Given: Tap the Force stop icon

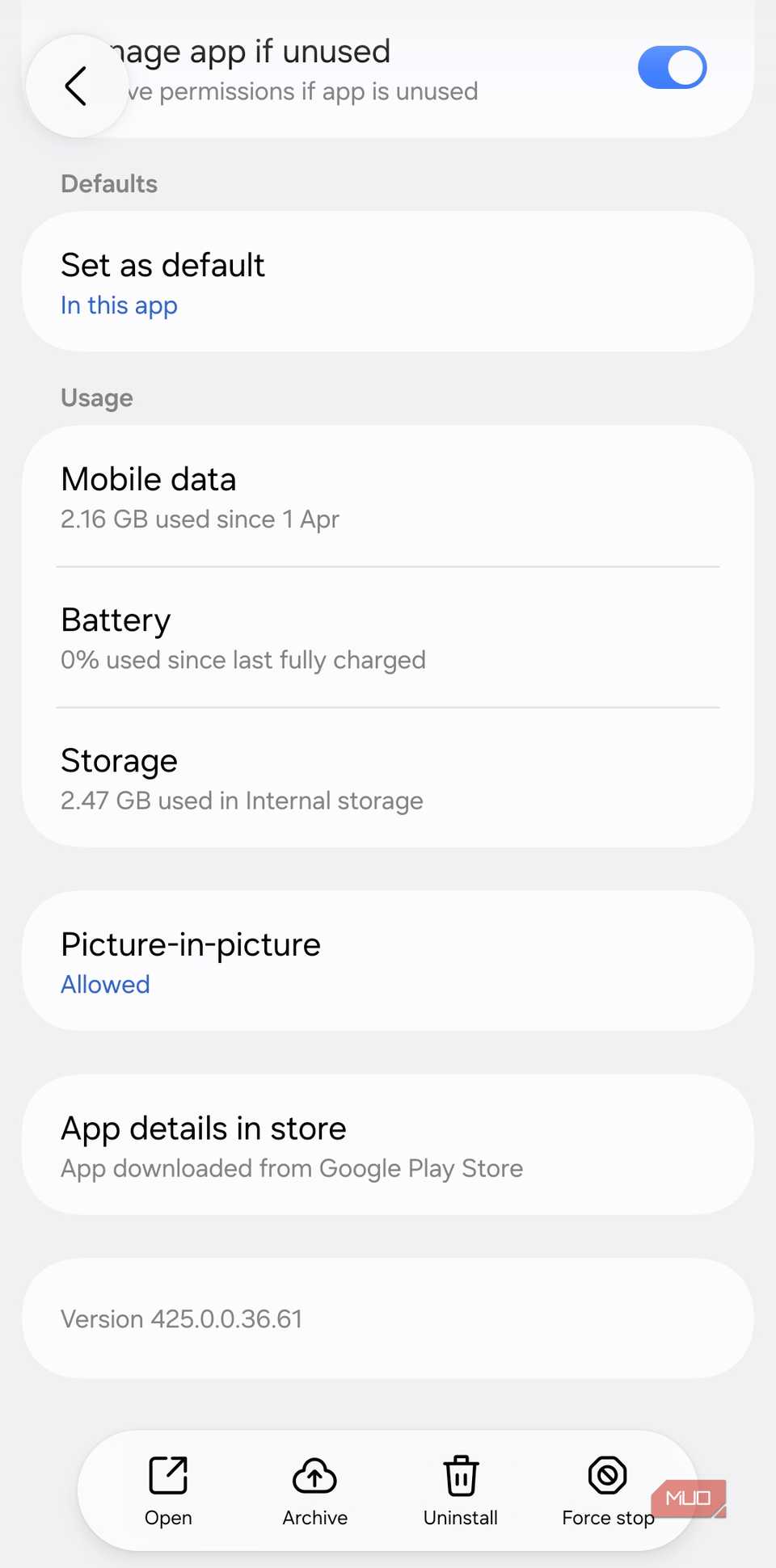Looking at the screenshot, I should [x=607, y=1473].
